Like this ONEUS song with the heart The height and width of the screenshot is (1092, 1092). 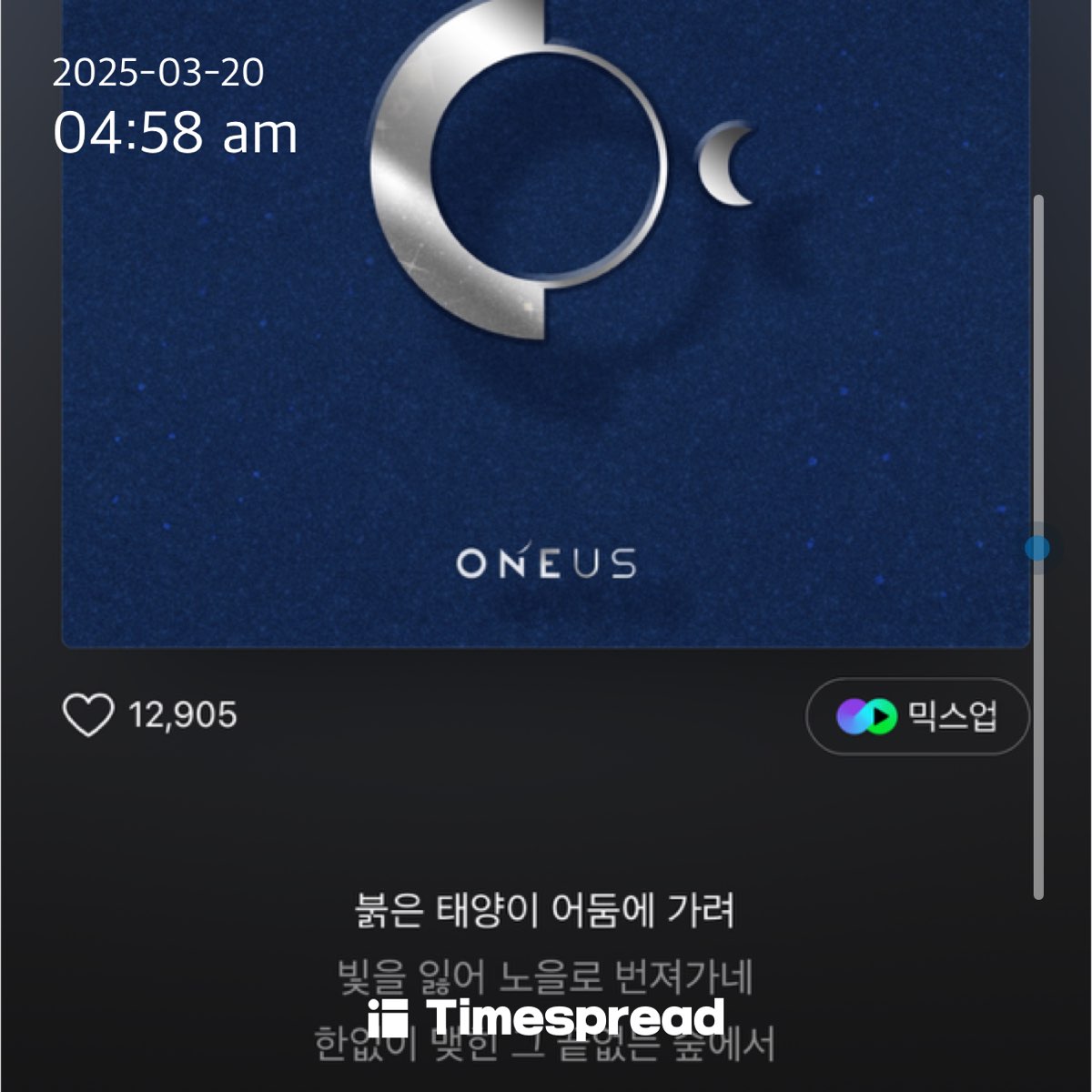(88, 715)
